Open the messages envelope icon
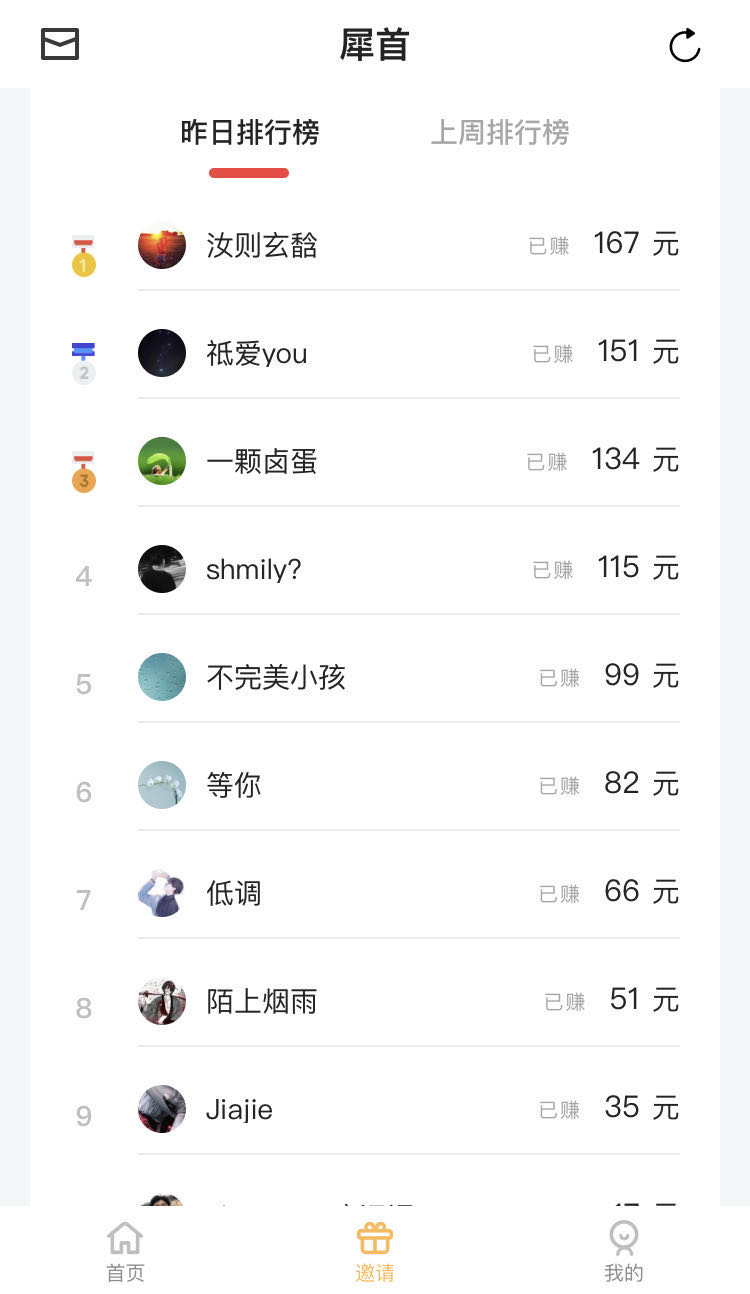Image resolution: width=750 pixels, height=1294 pixels. coord(60,44)
